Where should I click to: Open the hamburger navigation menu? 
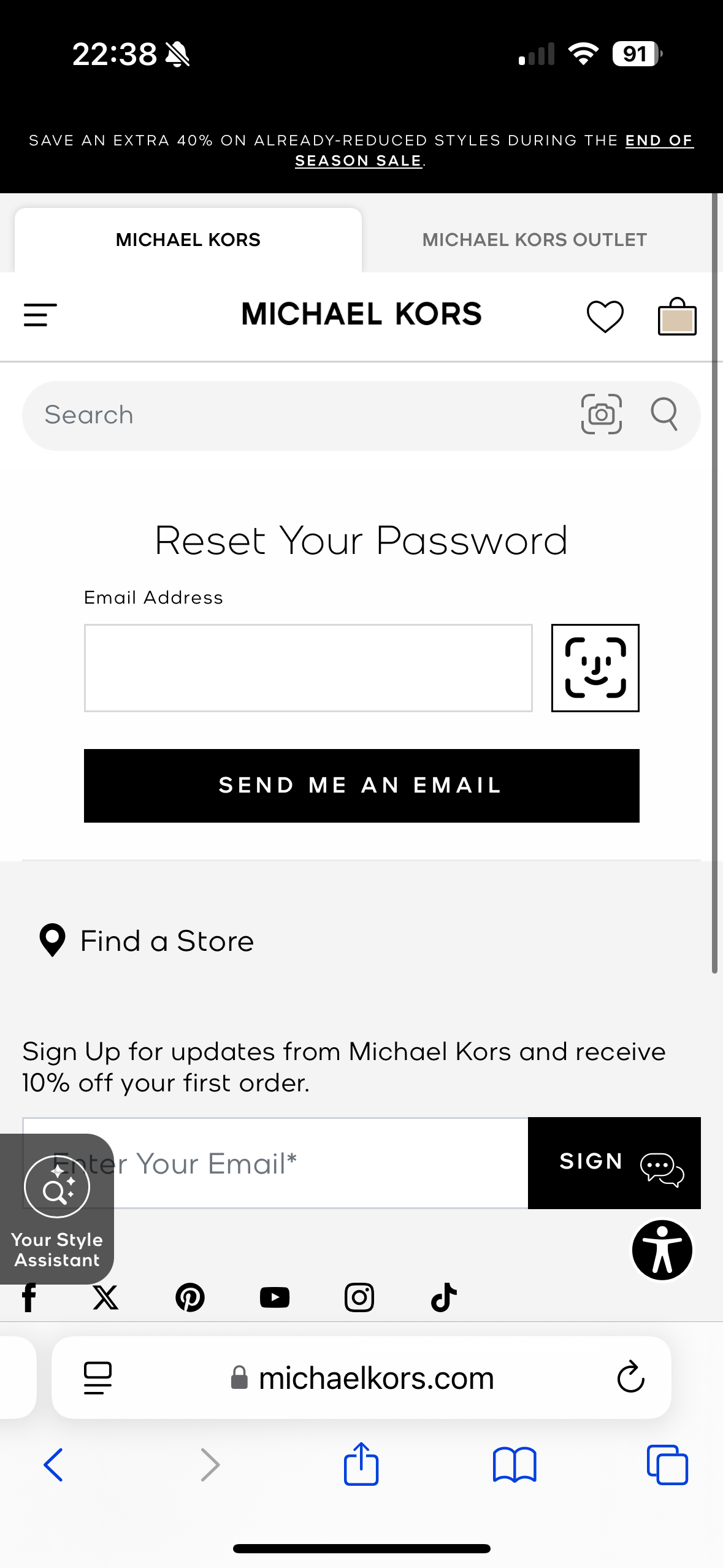39,316
